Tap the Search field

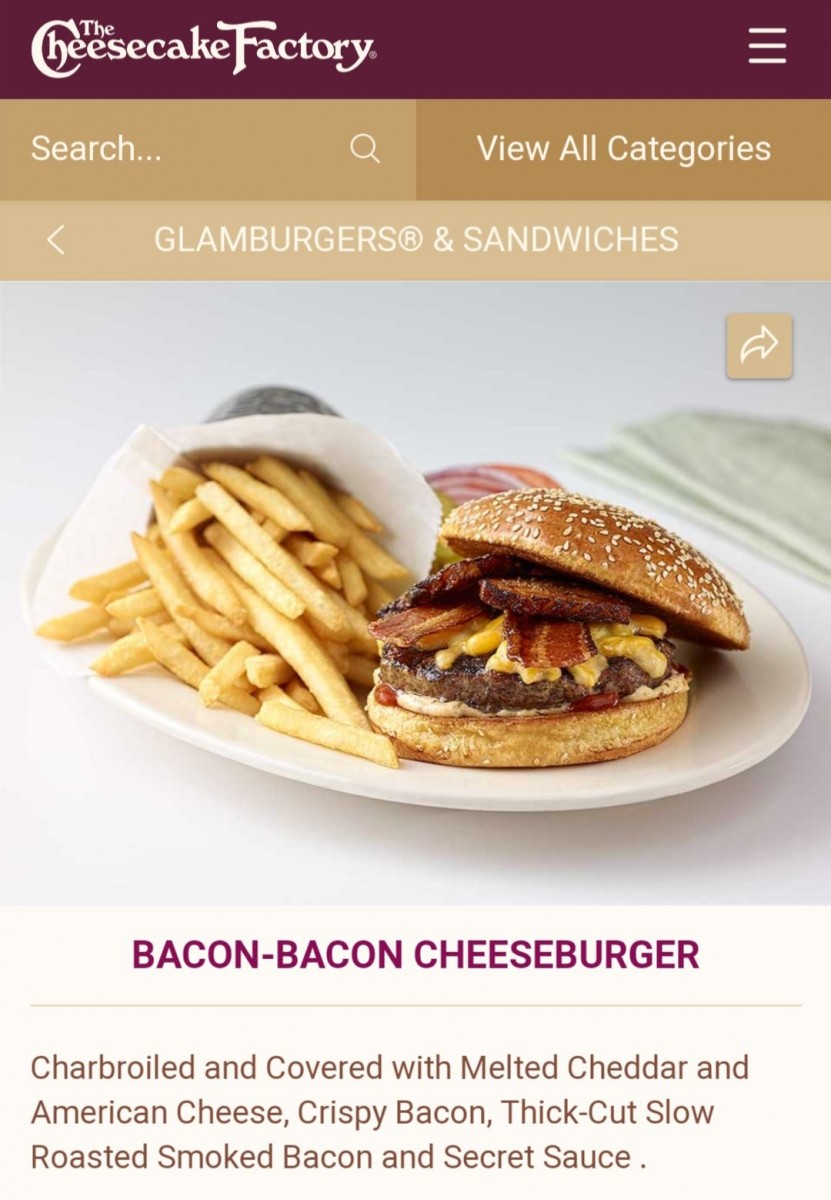208,150
